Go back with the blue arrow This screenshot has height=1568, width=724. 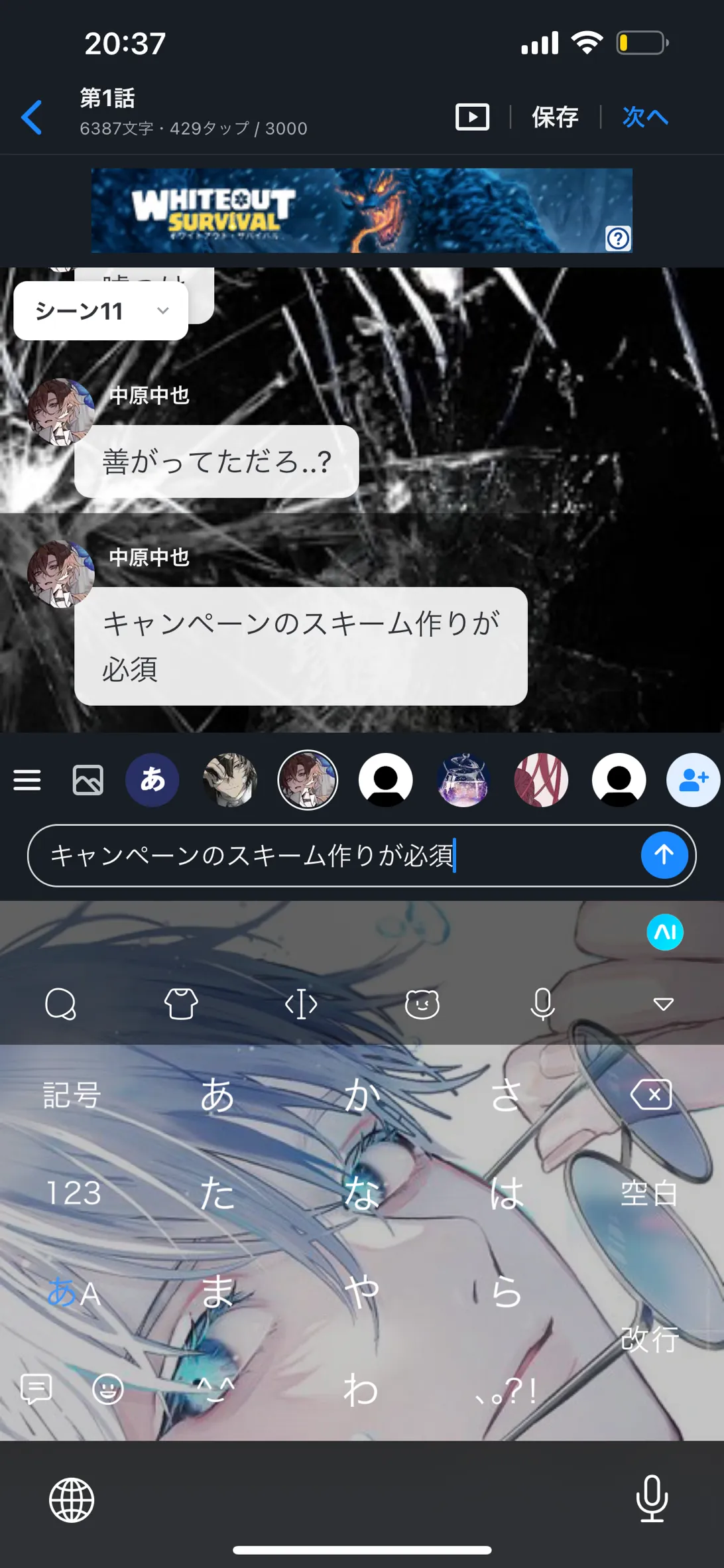[32, 117]
